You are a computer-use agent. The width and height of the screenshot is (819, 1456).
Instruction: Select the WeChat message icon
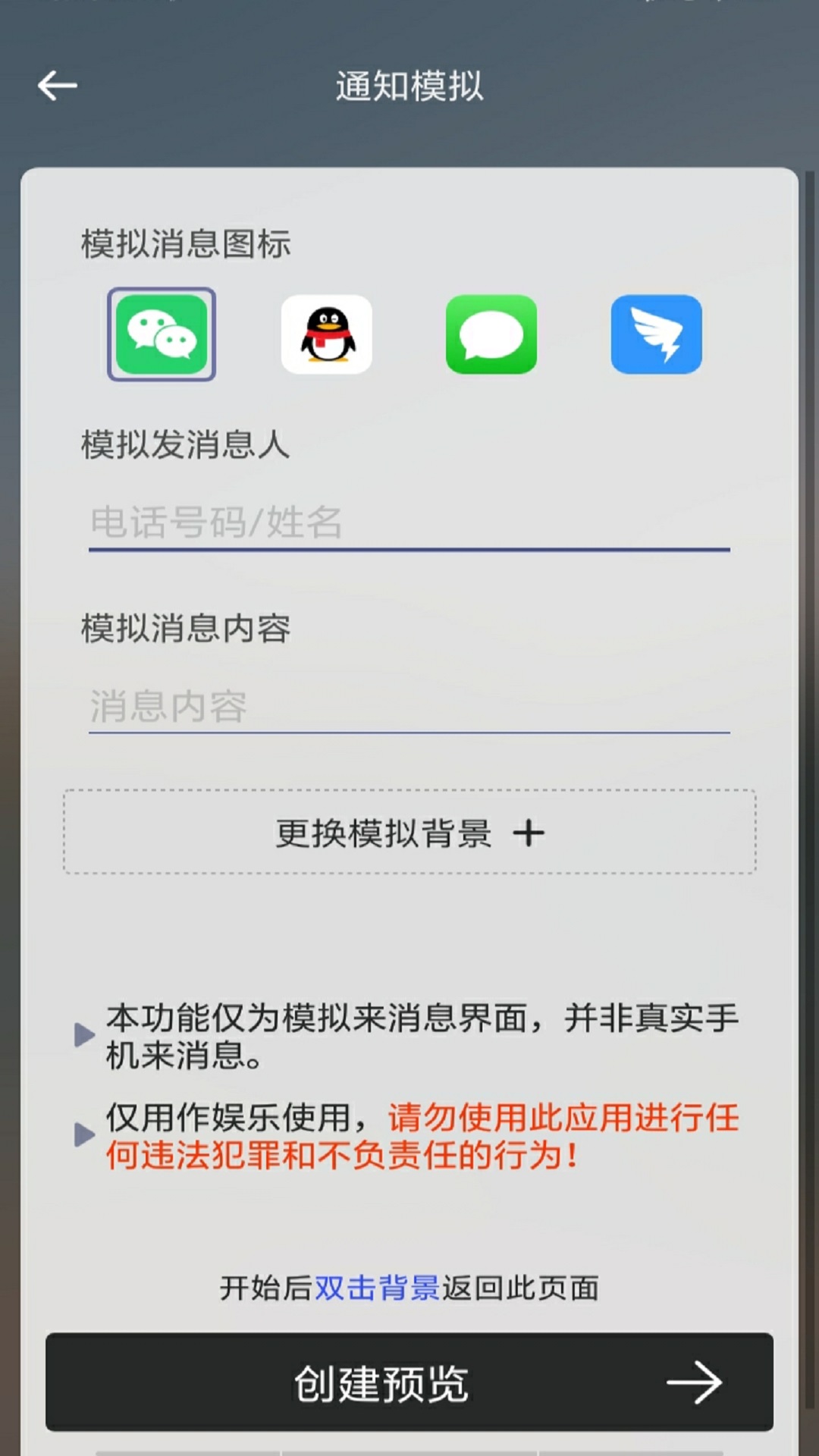[x=162, y=334]
